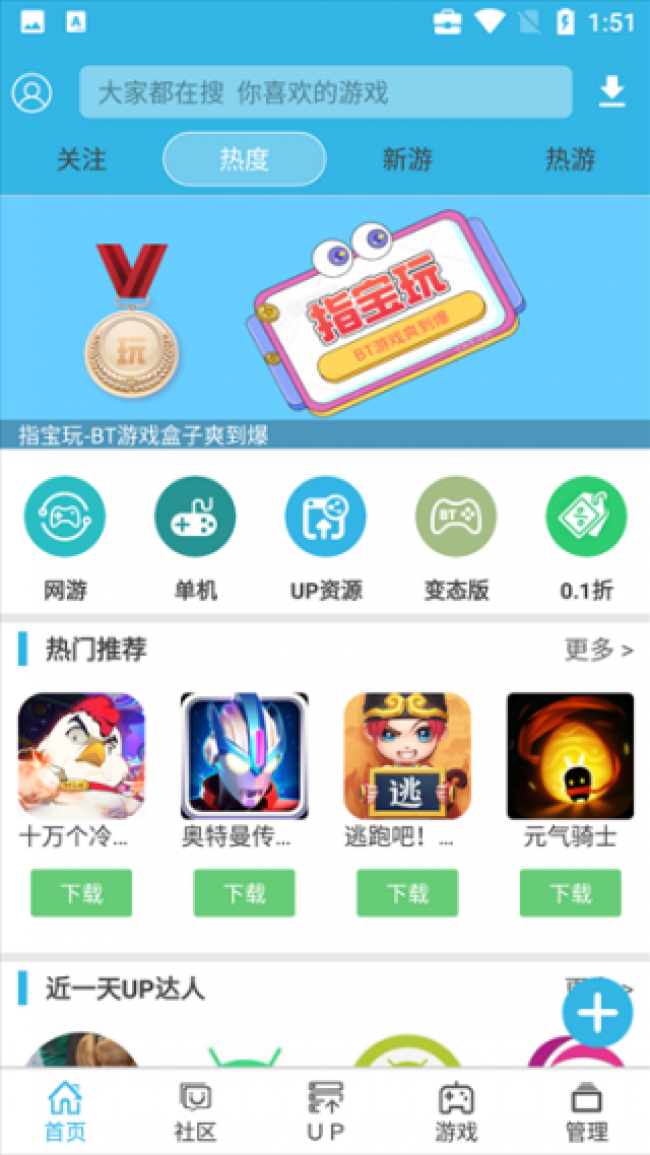This screenshot has height=1155, width=650.
Task: Tap the floating plus button
Action: coord(598,1014)
